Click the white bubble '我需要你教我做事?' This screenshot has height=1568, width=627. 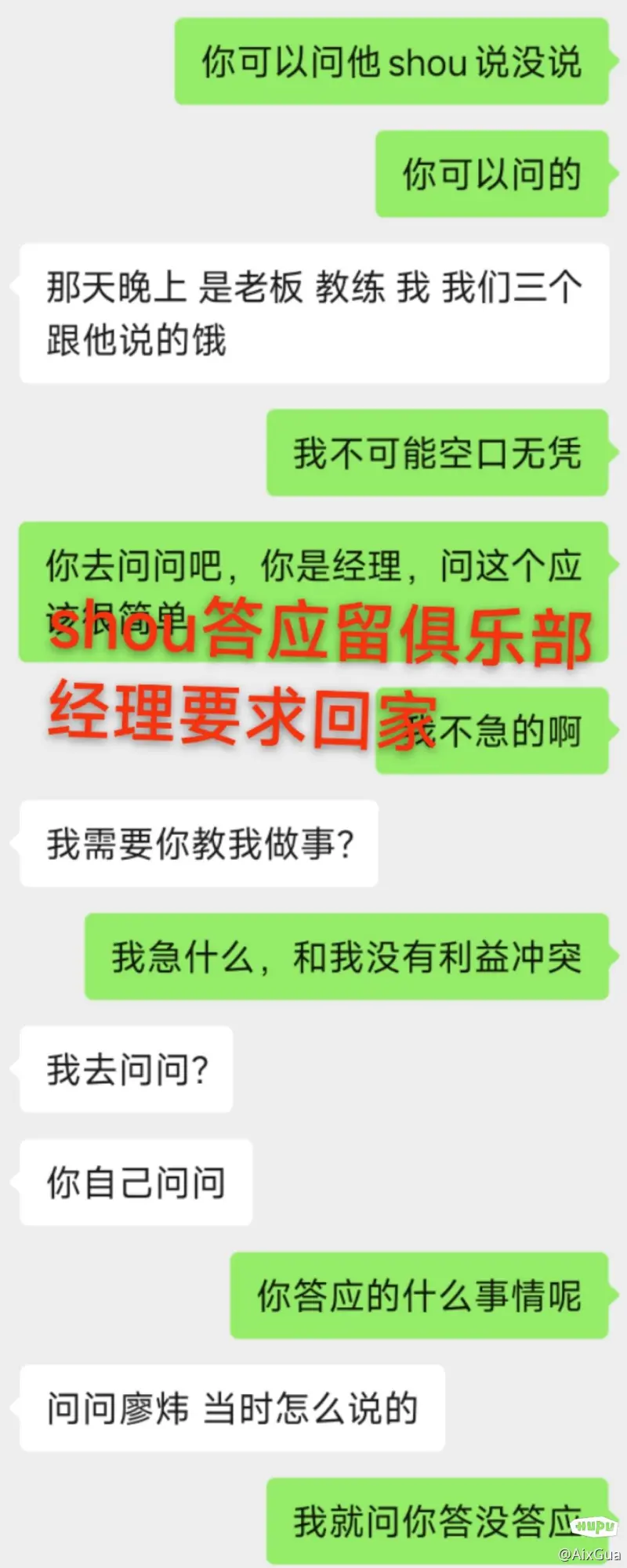click(x=196, y=844)
